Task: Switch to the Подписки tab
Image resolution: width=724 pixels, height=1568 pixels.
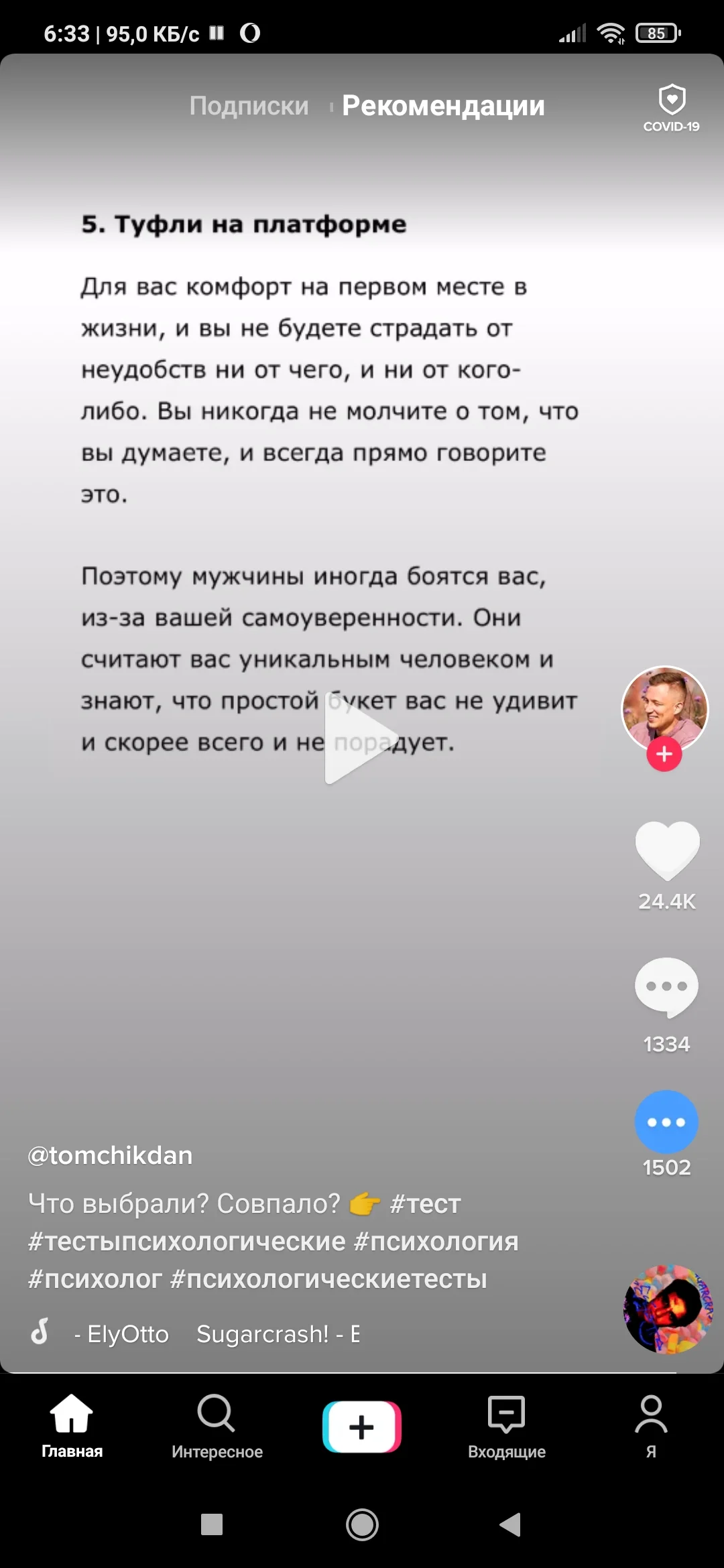Action: tap(249, 105)
